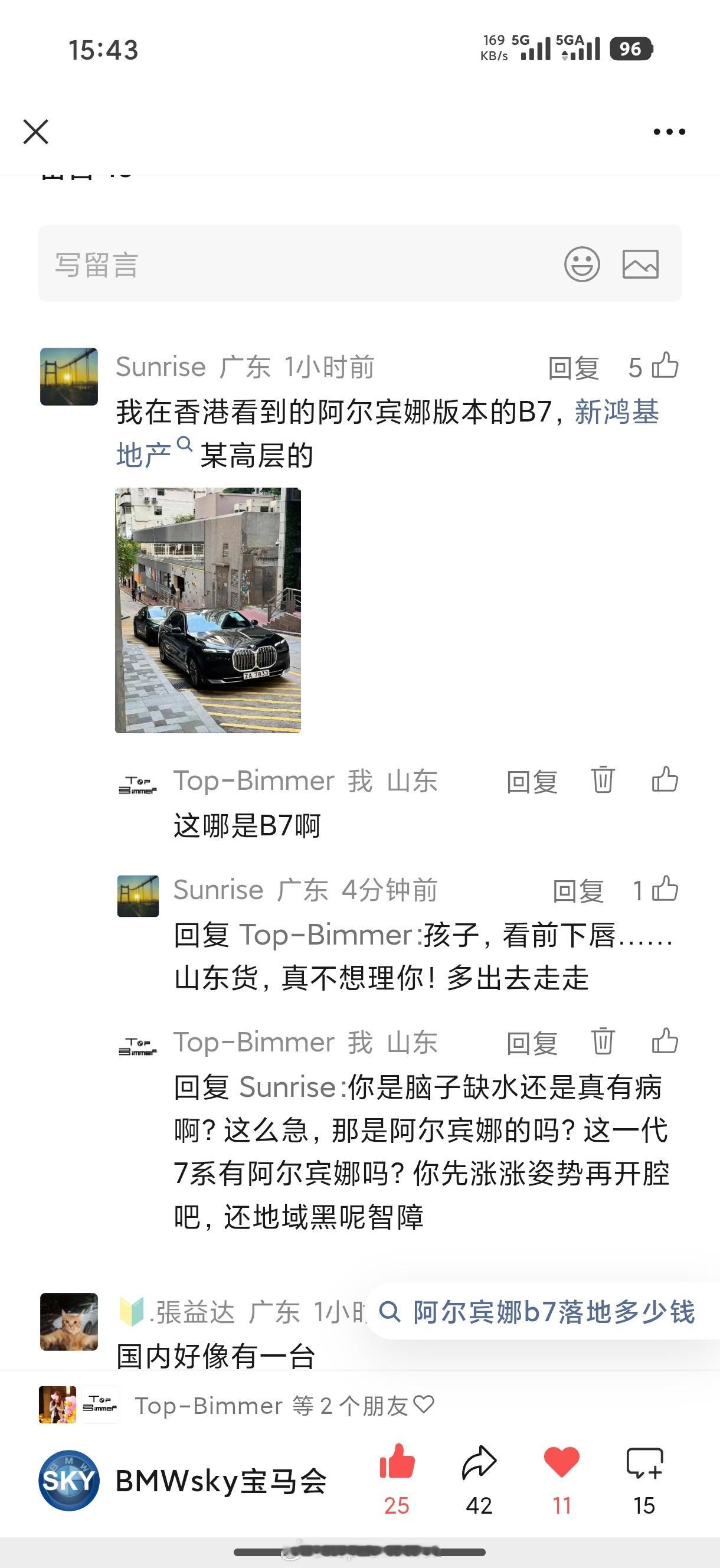
Task: Close the article with the X
Action: [35, 132]
